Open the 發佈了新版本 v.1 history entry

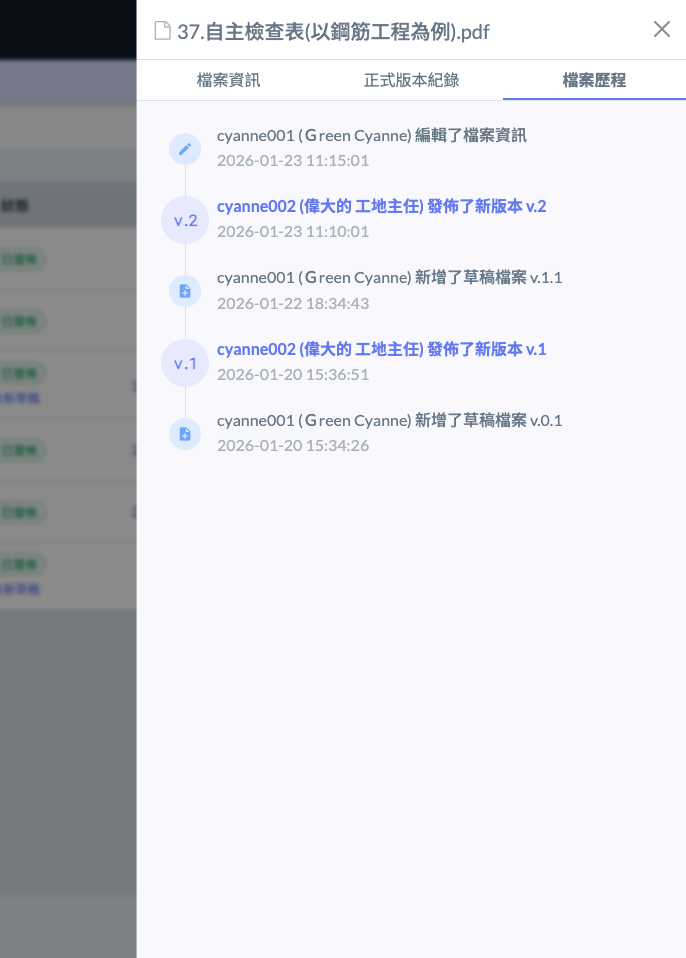pyautogui.click(x=381, y=350)
